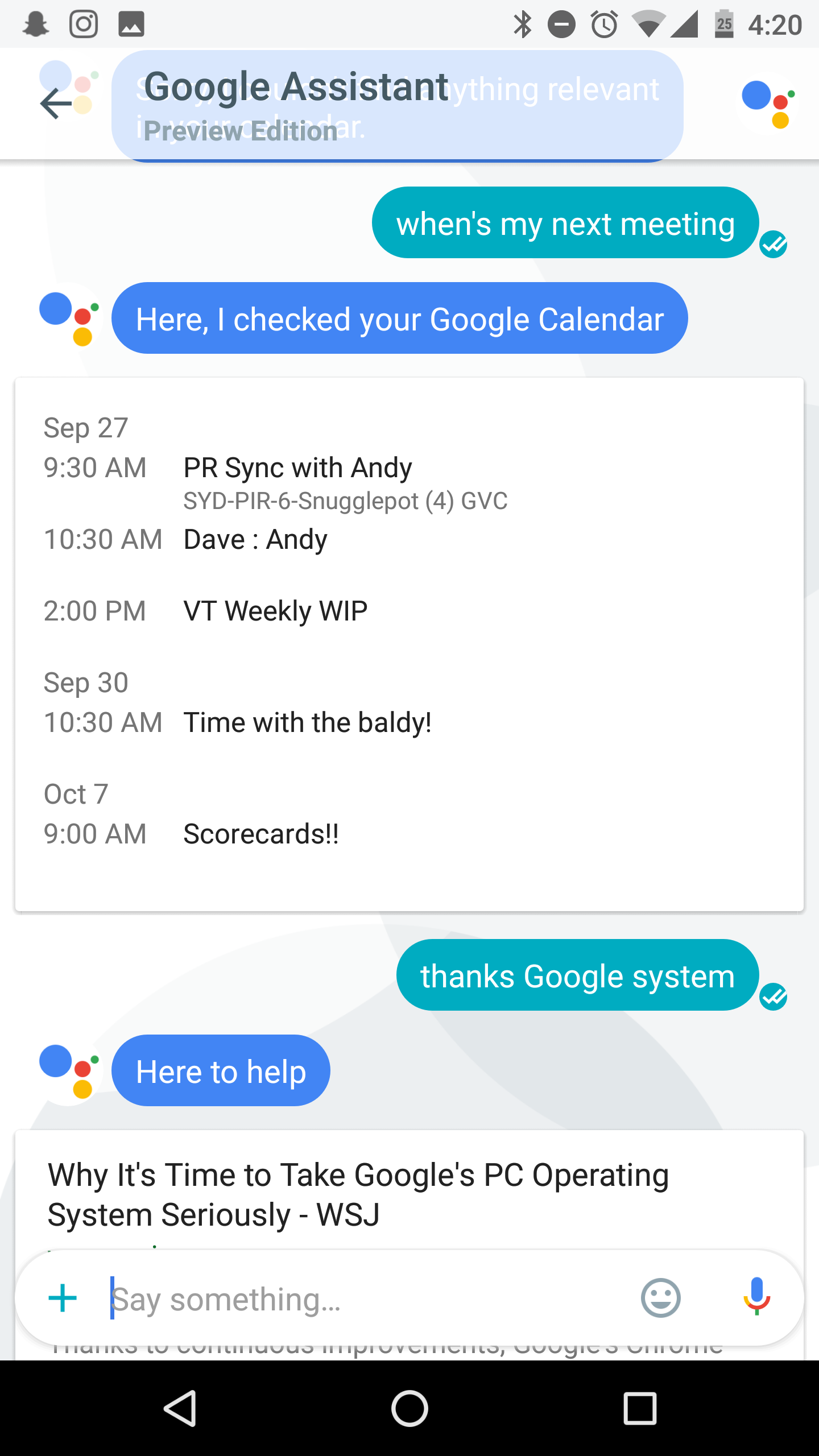Open the emoji picker
The width and height of the screenshot is (819, 1456).
coord(660,1298)
